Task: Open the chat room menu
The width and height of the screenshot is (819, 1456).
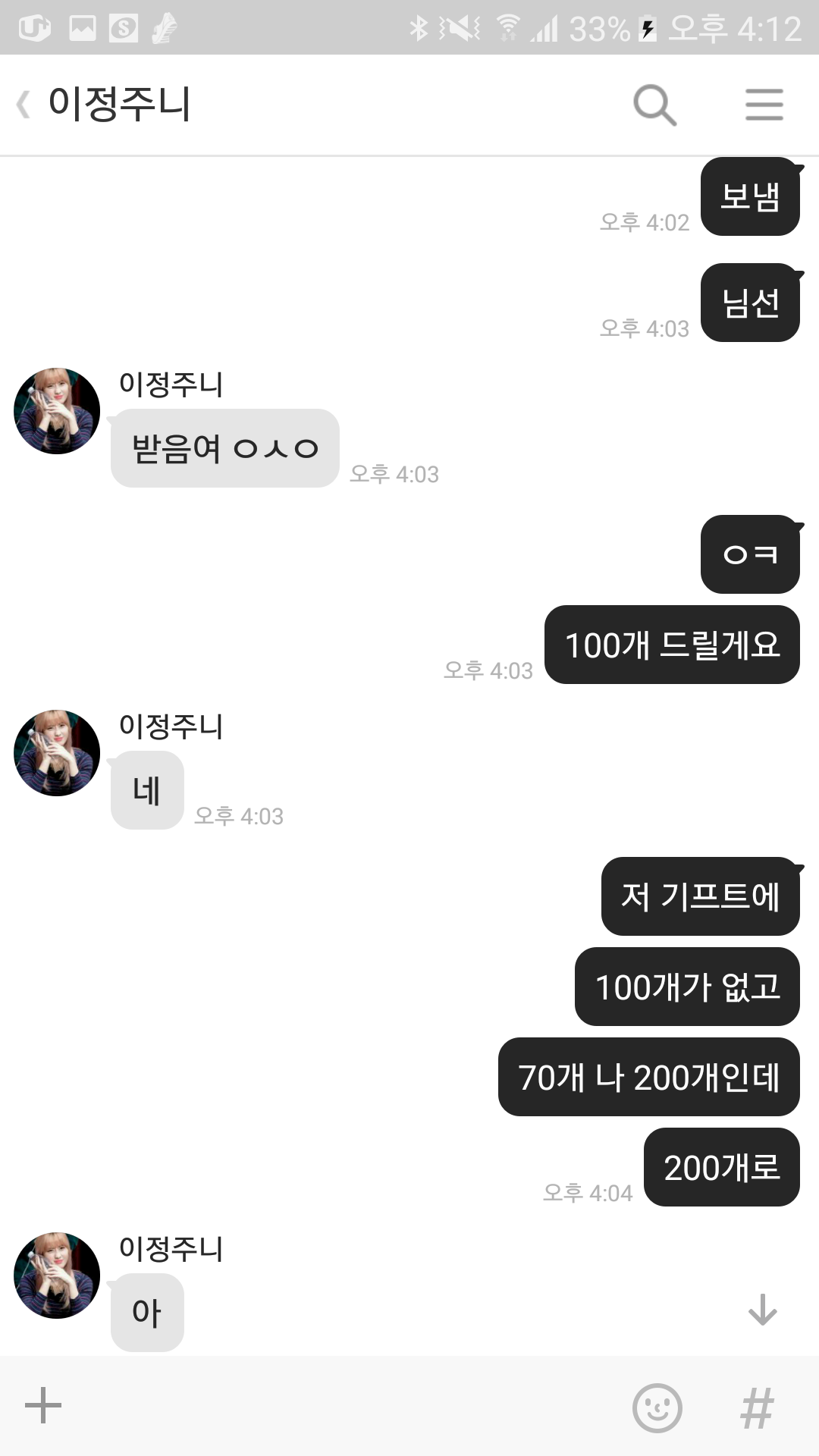Action: (764, 105)
